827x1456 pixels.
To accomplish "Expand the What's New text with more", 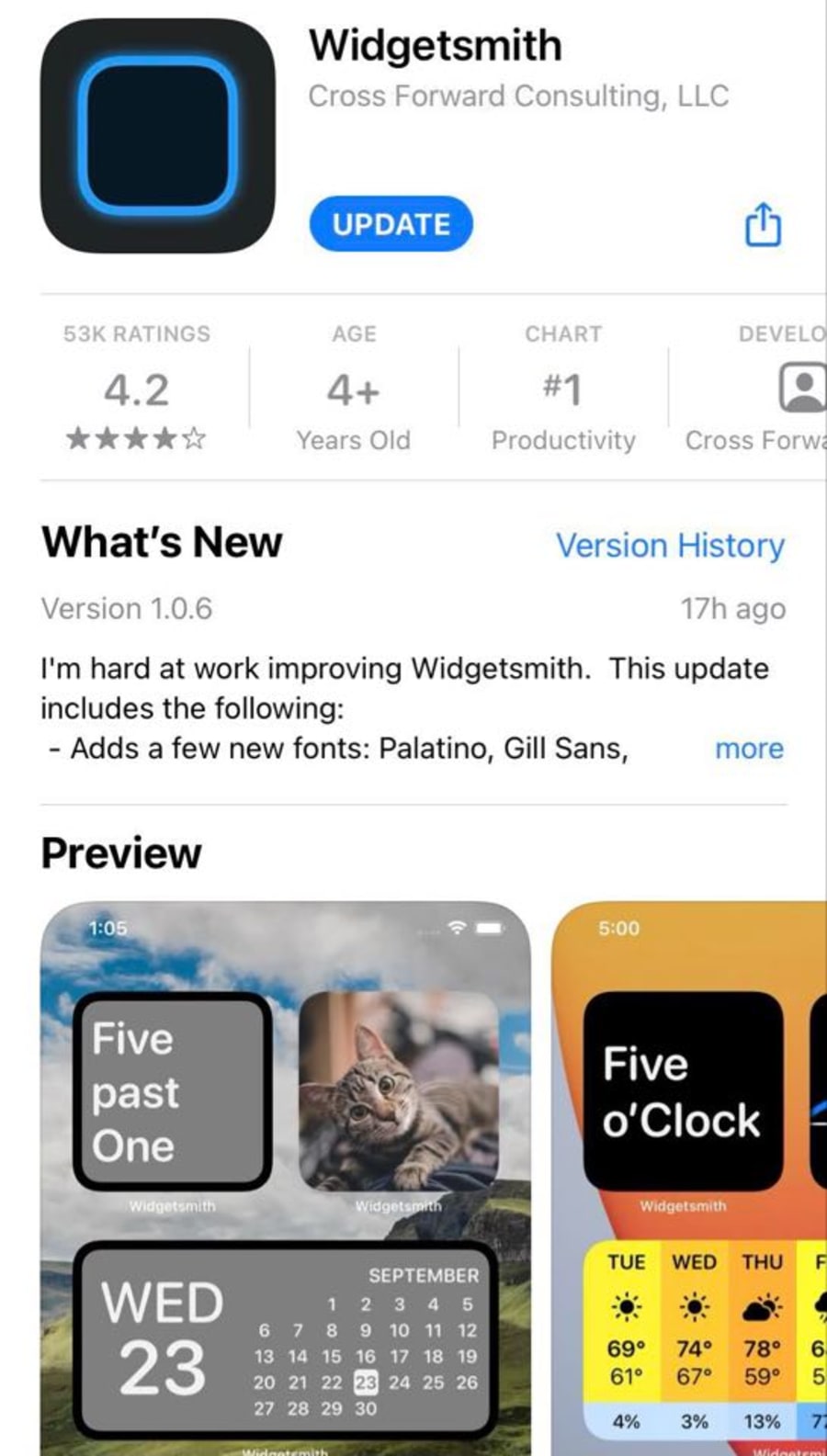I will point(749,749).
